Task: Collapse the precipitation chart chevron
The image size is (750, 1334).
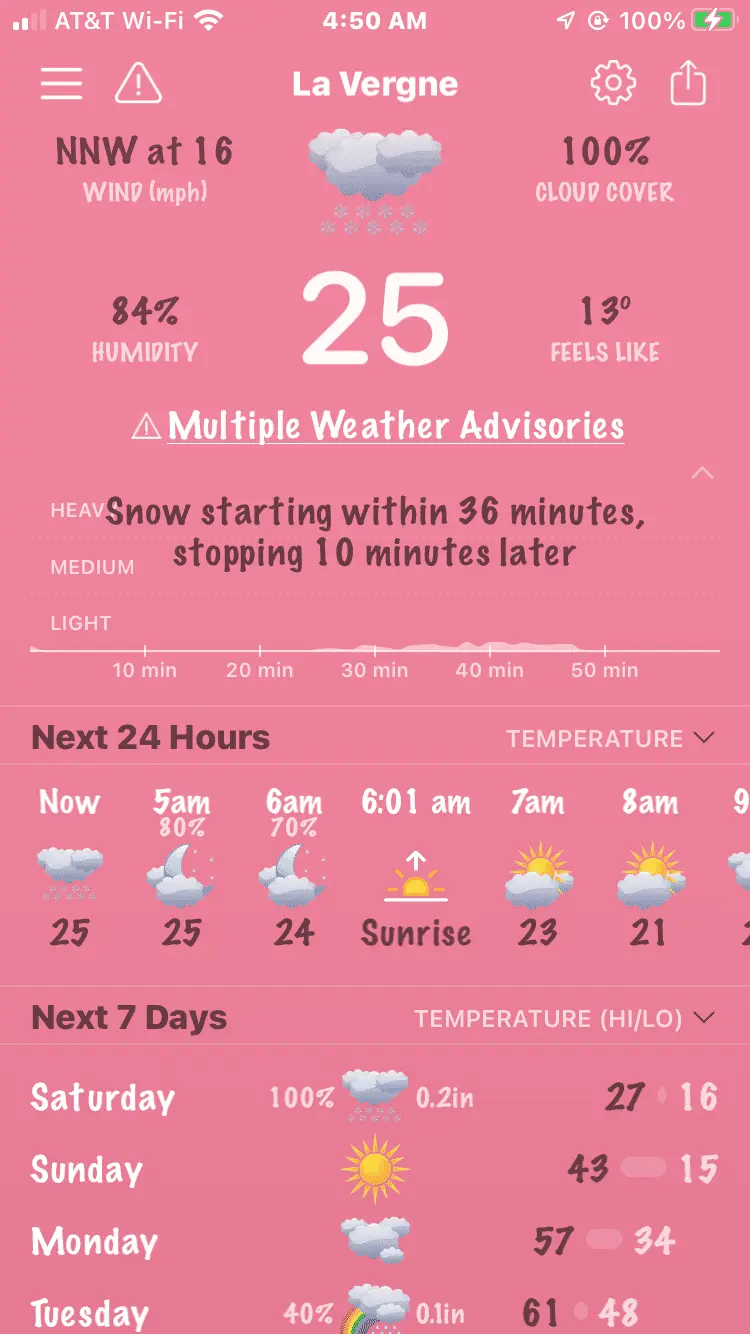Action: (703, 473)
